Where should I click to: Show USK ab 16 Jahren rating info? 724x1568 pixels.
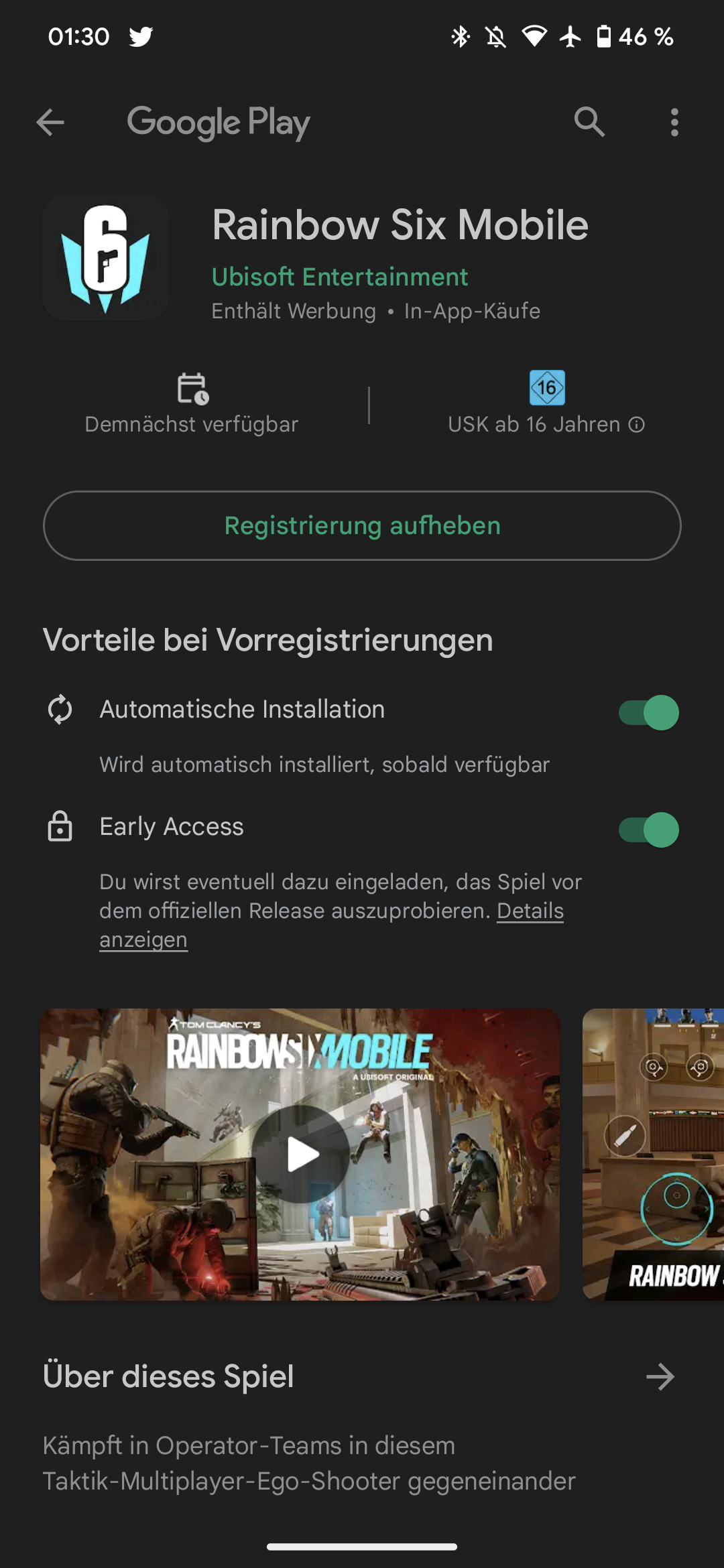click(x=637, y=424)
